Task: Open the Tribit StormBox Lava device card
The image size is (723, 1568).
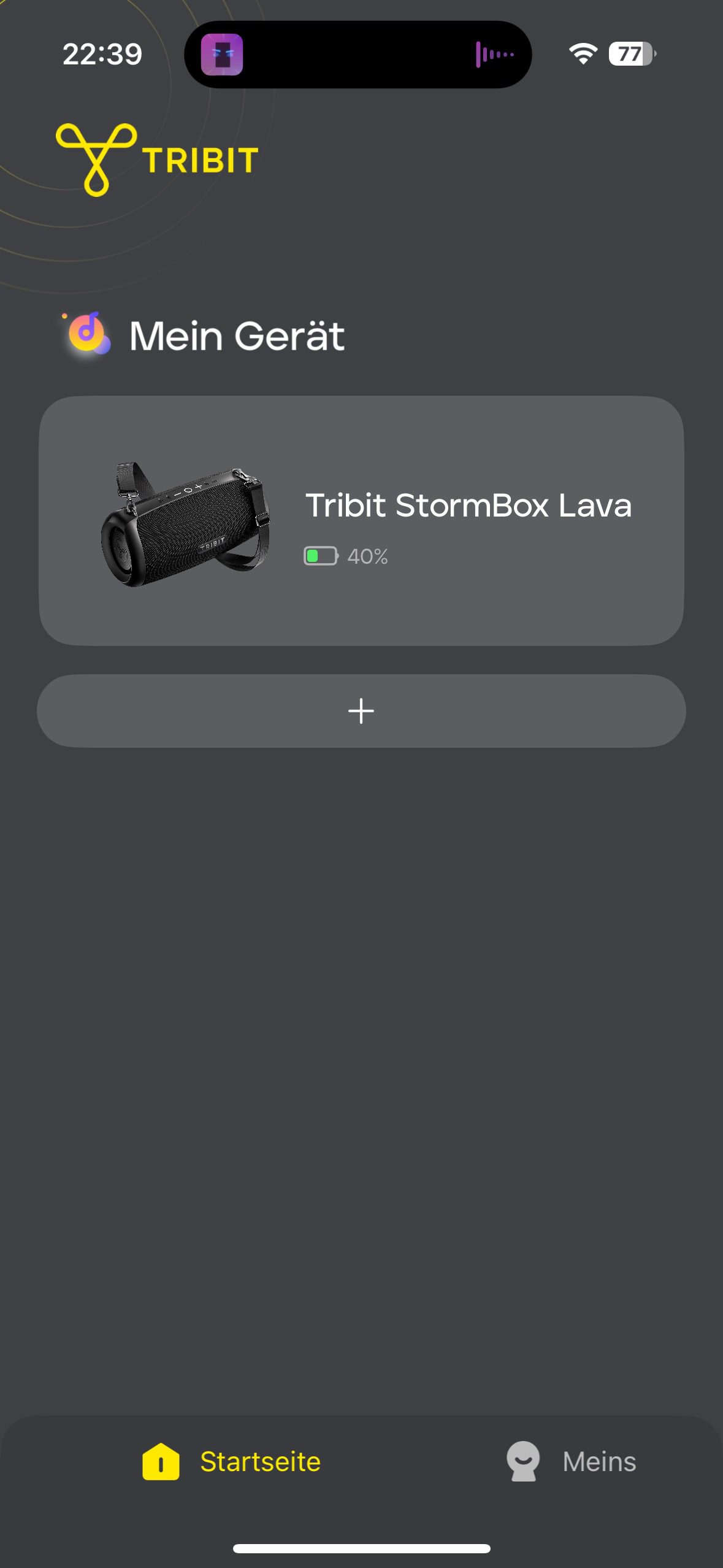Action: [361, 520]
